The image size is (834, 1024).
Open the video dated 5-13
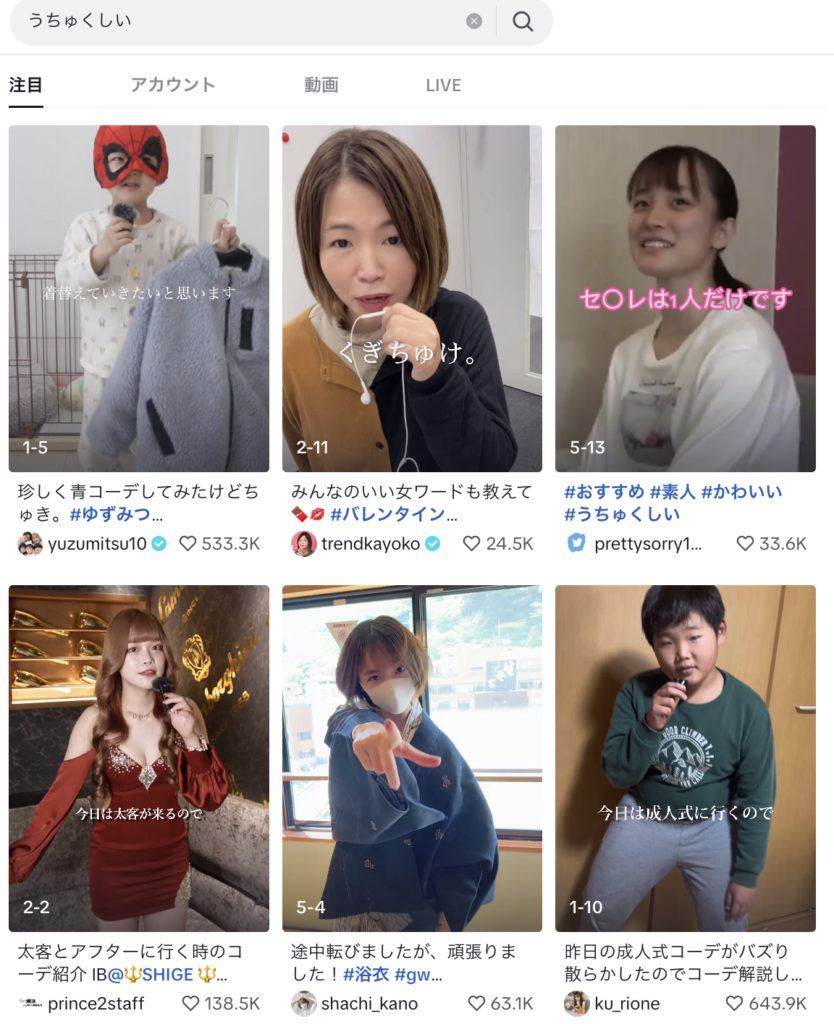pos(685,298)
